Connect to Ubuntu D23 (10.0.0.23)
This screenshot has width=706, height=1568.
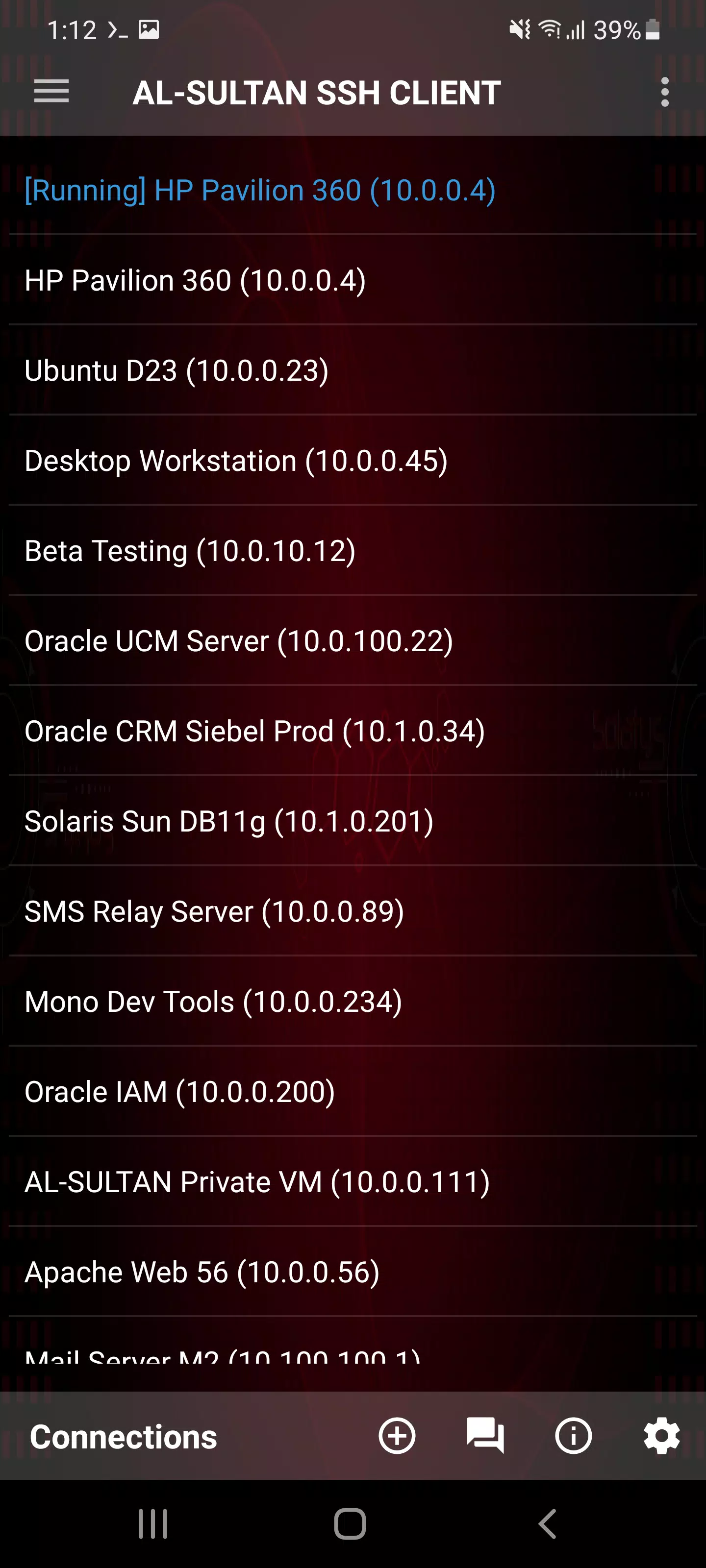click(353, 370)
